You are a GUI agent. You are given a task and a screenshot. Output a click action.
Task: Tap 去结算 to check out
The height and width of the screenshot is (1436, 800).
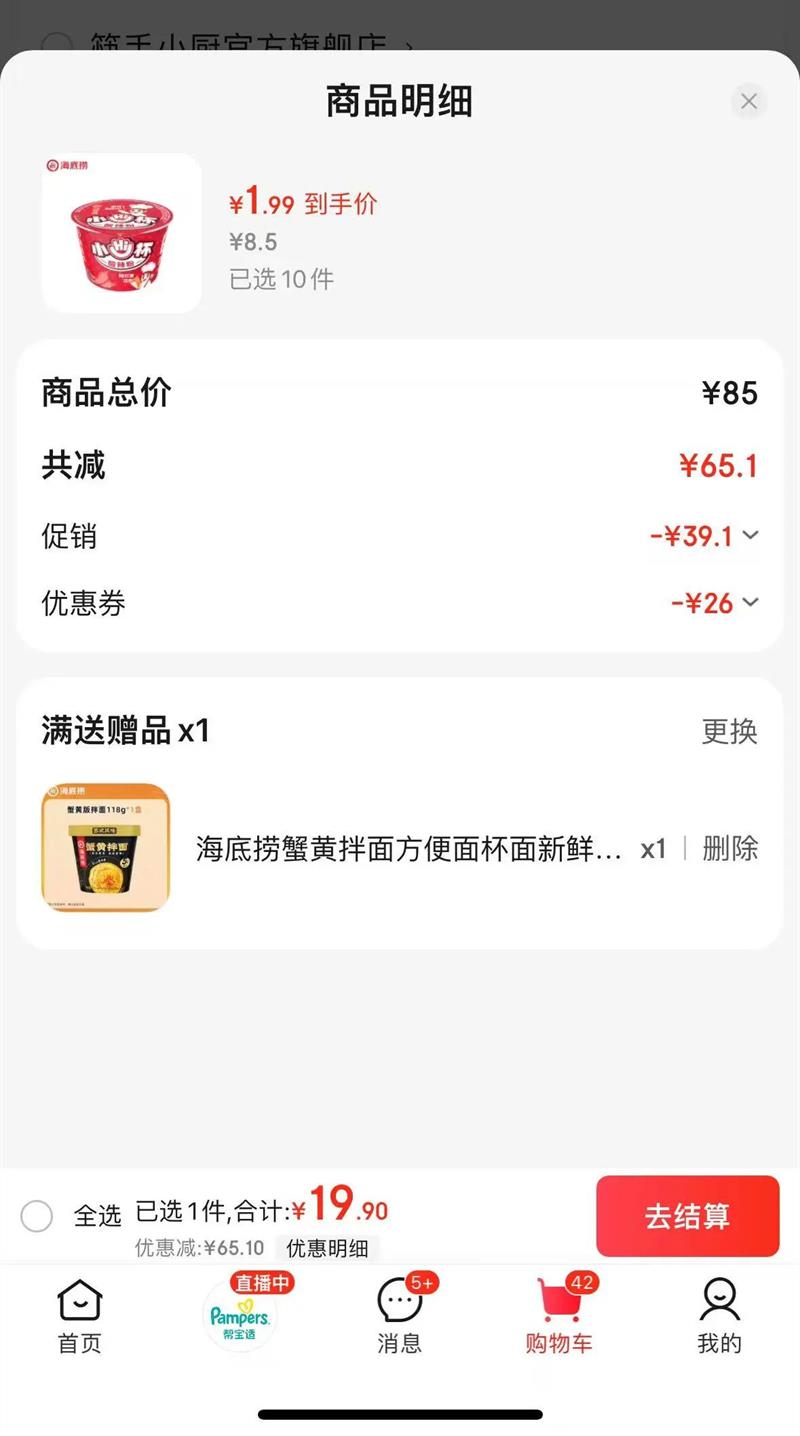[x=687, y=1216]
